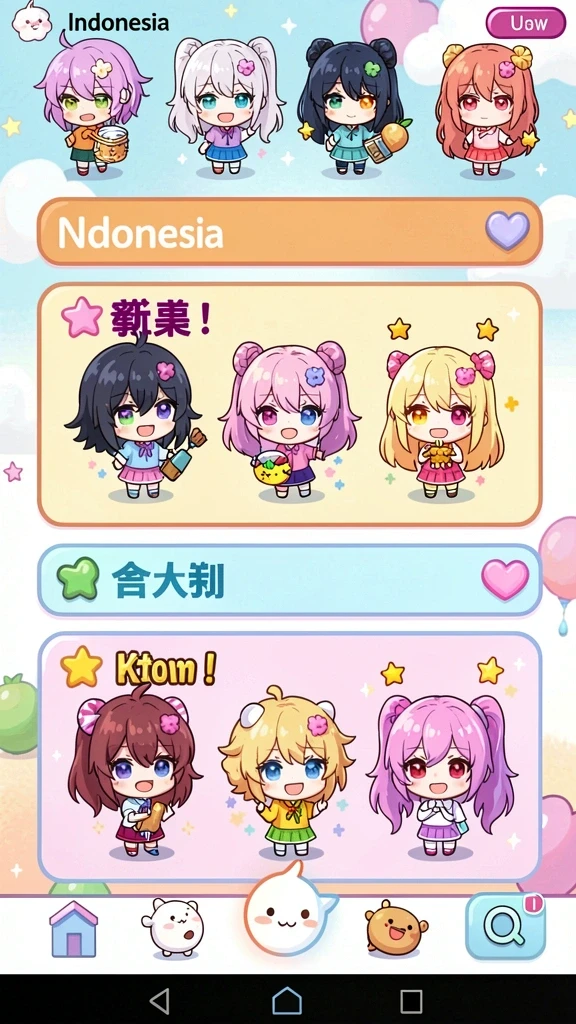Open the yellow card with three chibi girls
This screenshot has width=576, height=1024.
pos(290,404)
